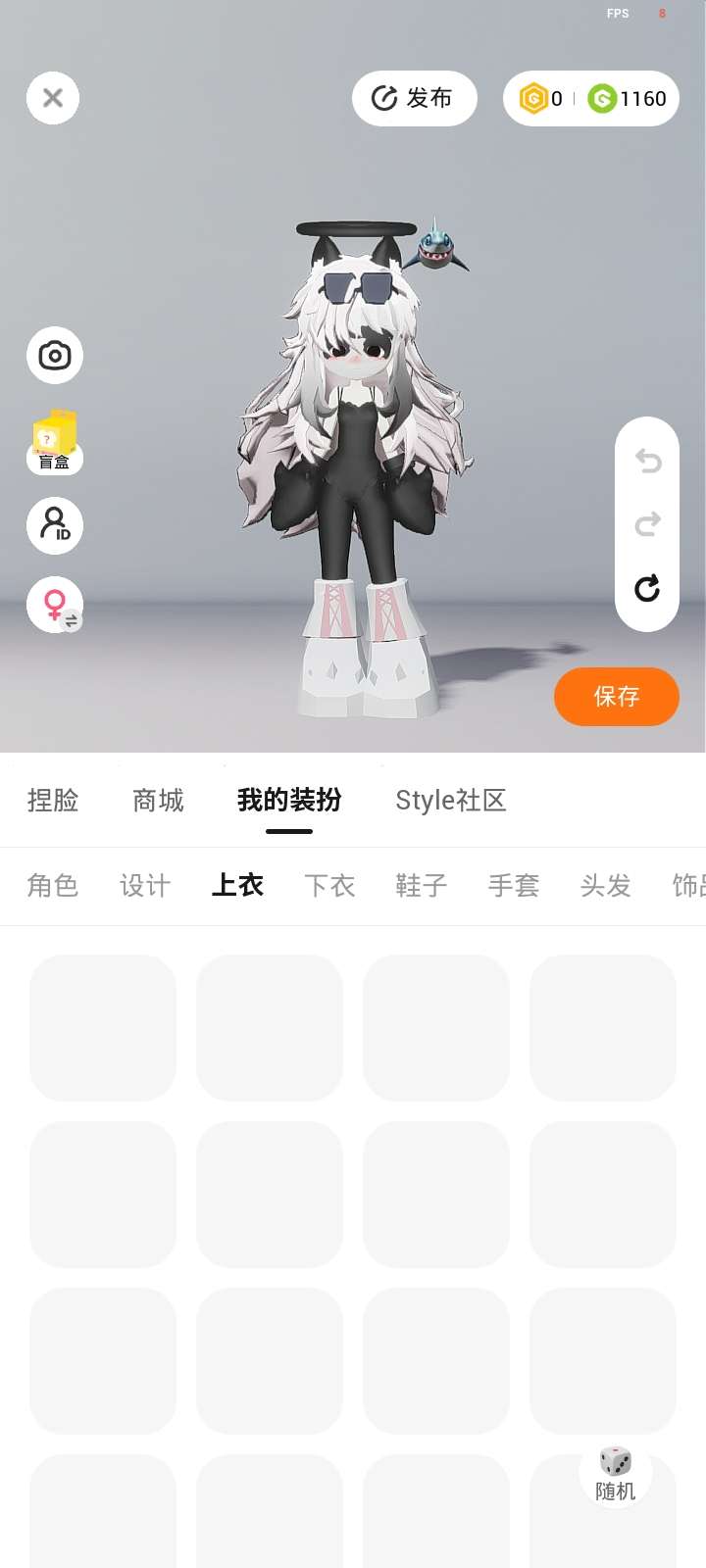
Task: Close the avatar editor
Action: tap(53, 98)
